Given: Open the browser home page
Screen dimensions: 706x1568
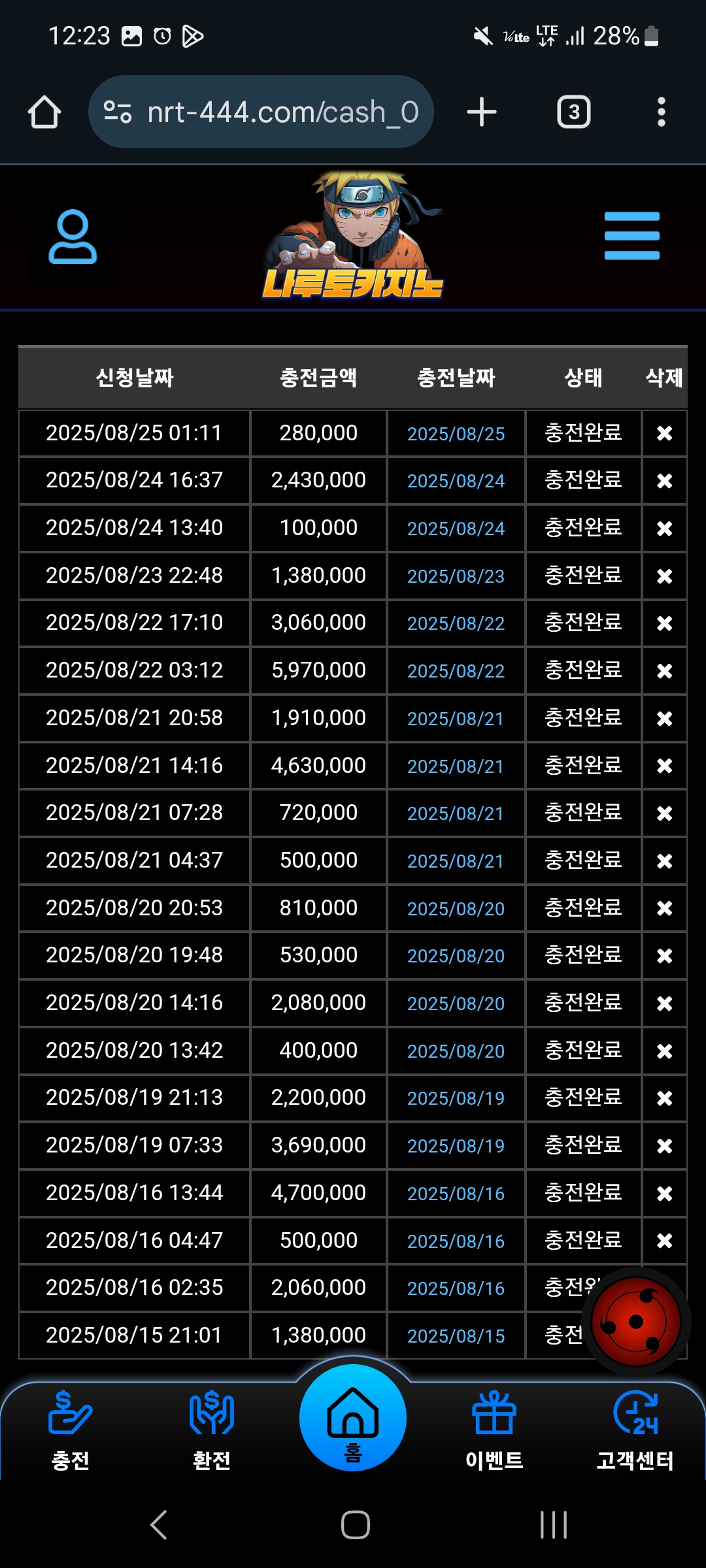Looking at the screenshot, I should (44, 112).
